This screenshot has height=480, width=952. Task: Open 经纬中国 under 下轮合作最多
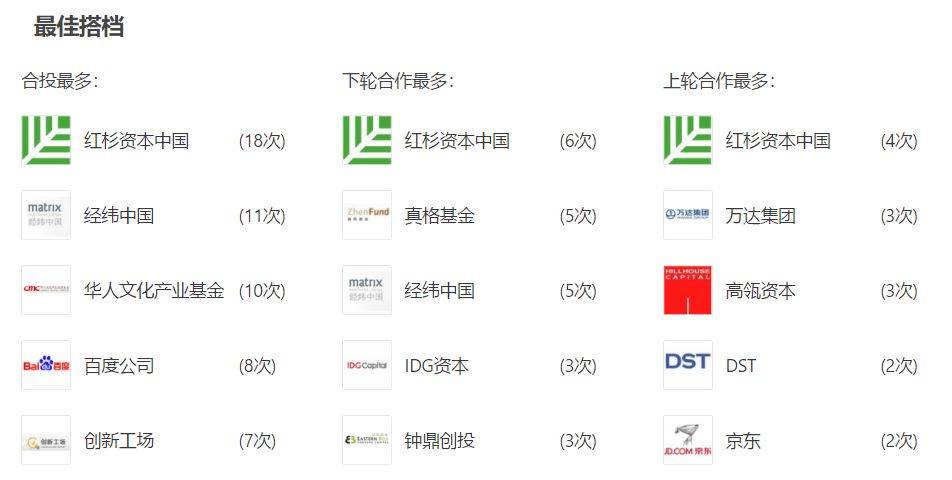(440, 291)
